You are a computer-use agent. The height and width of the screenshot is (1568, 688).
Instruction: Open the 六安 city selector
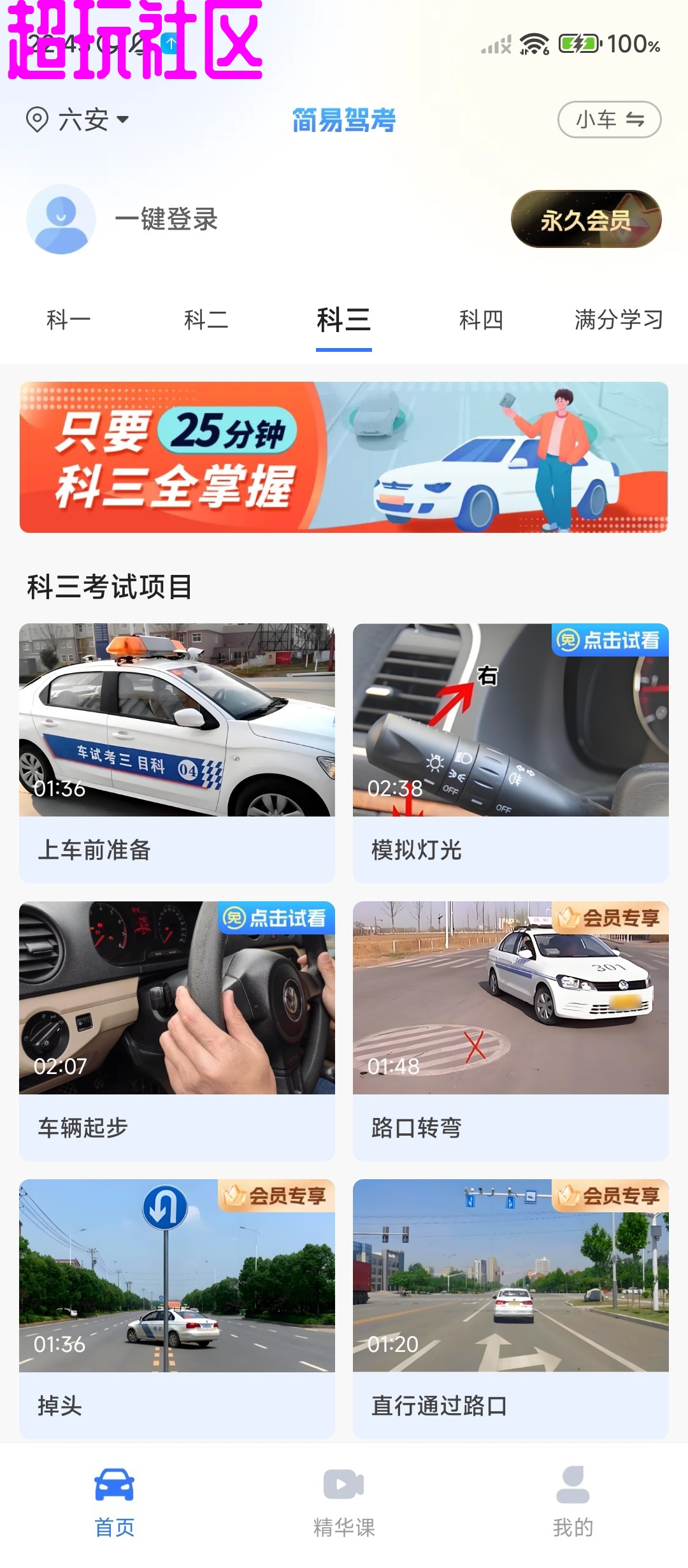pyautogui.click(x=78, y=119)
